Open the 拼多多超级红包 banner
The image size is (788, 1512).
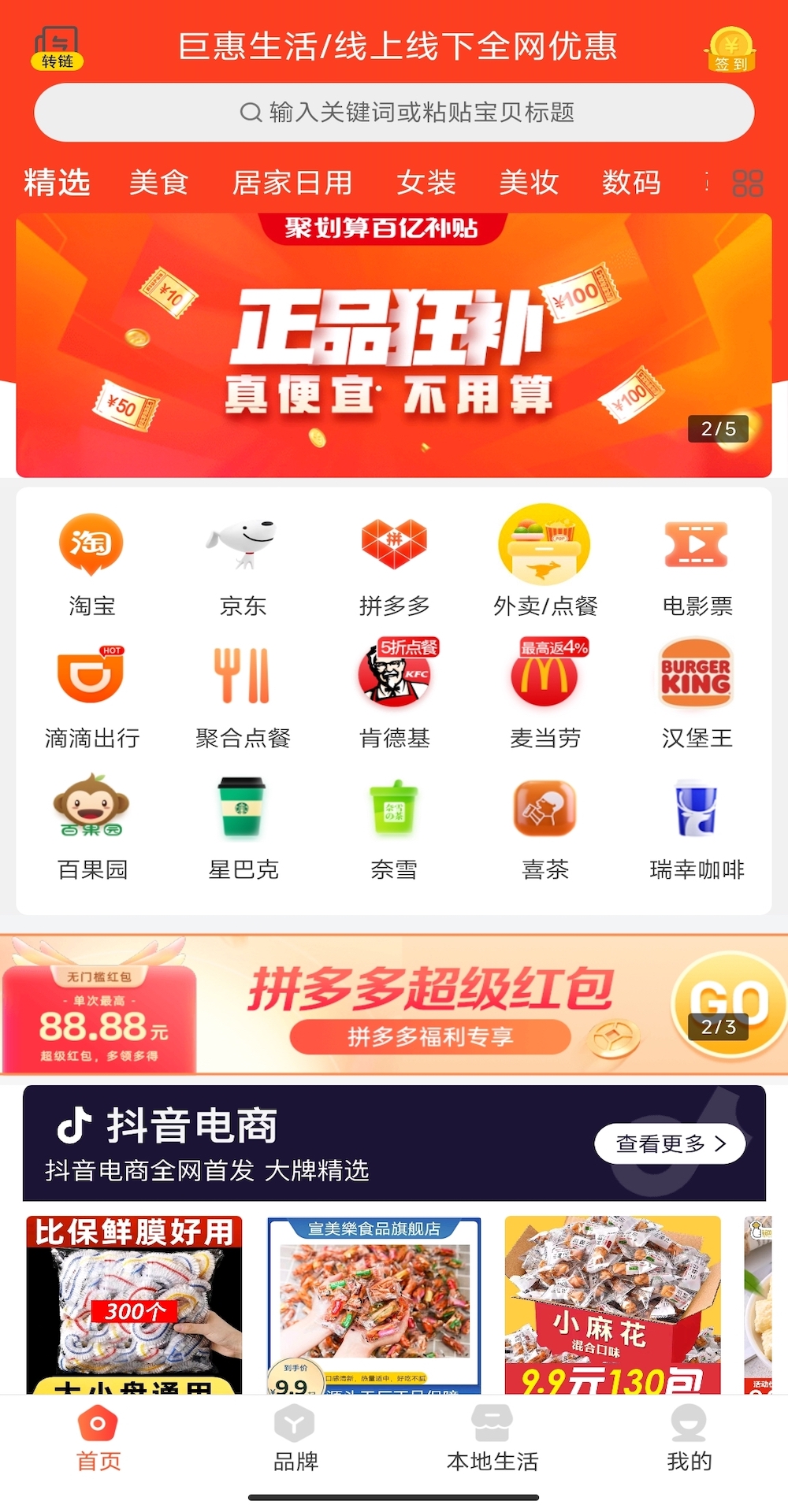pos(394,1004)
